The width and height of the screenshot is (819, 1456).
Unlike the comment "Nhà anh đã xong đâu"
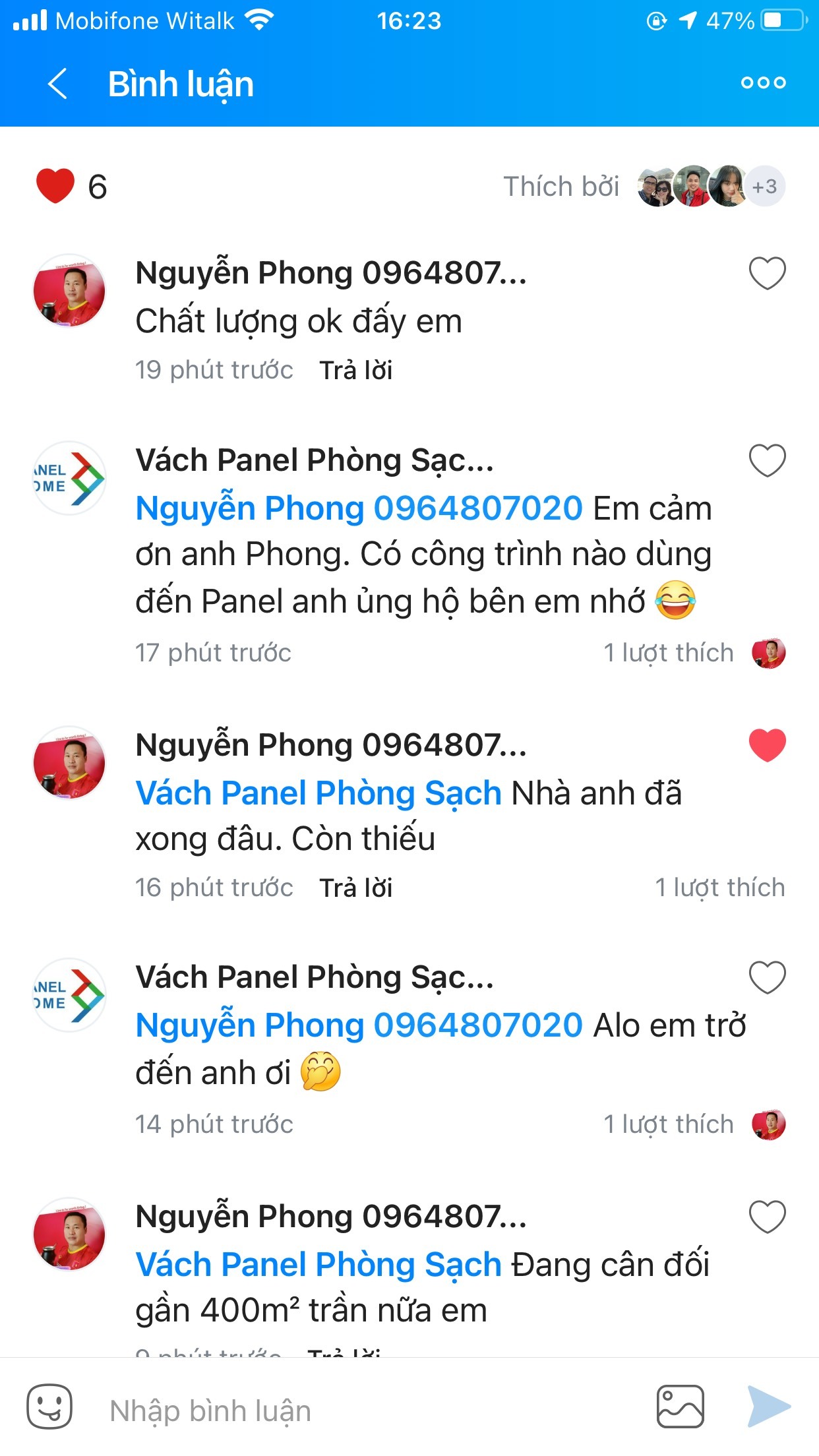767,745
